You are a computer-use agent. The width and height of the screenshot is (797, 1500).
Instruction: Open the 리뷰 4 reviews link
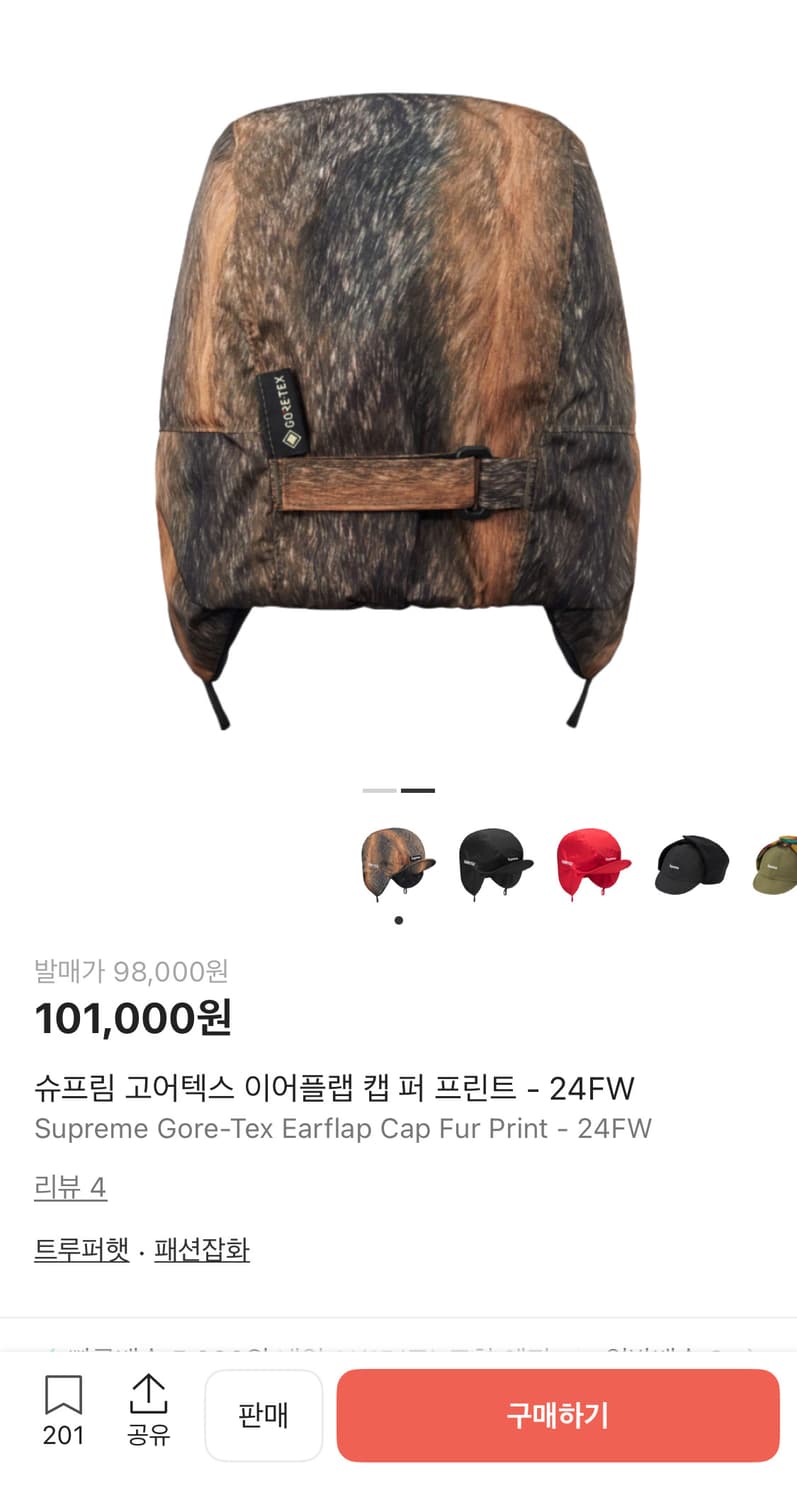(x=70, y=1188)
